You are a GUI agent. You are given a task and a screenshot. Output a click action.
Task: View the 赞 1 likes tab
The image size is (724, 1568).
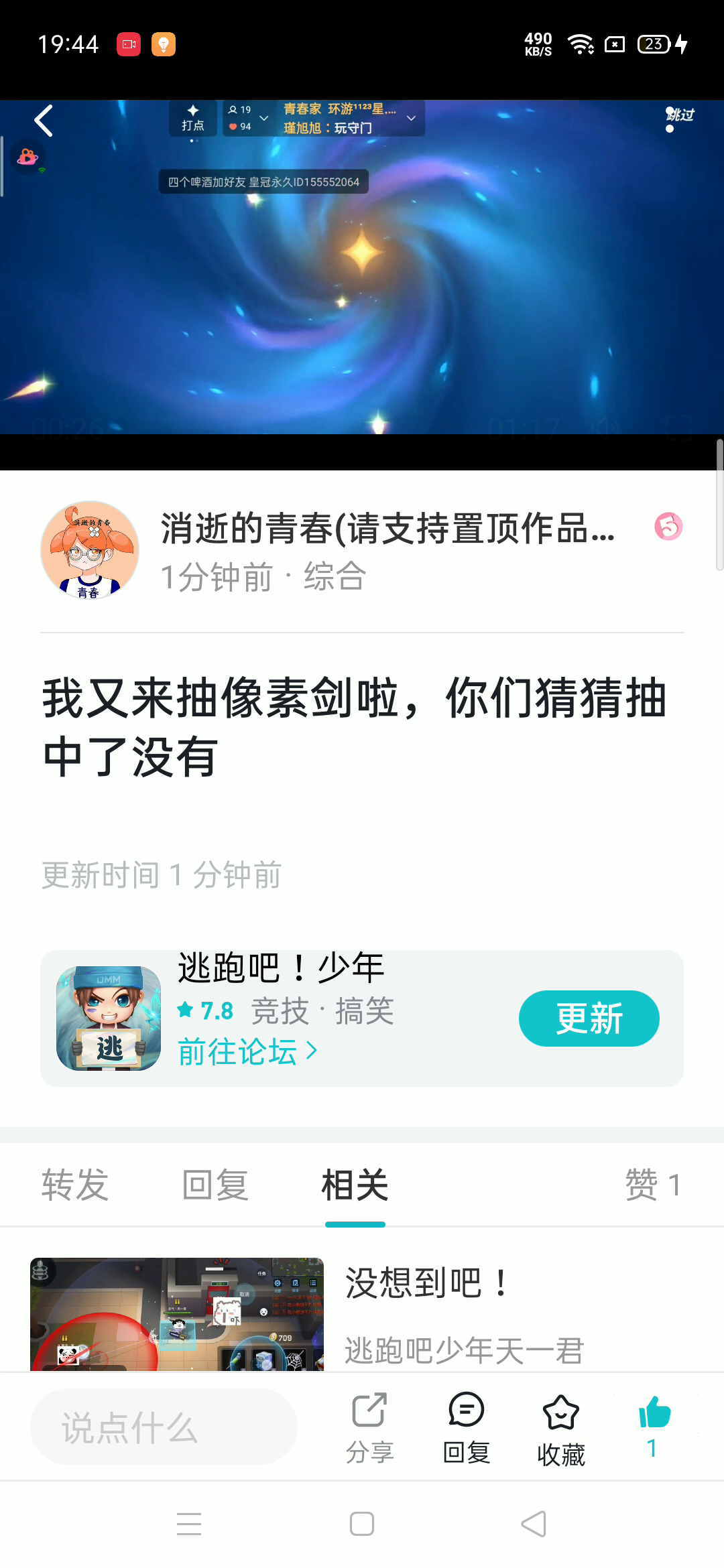click(654, 1185)
